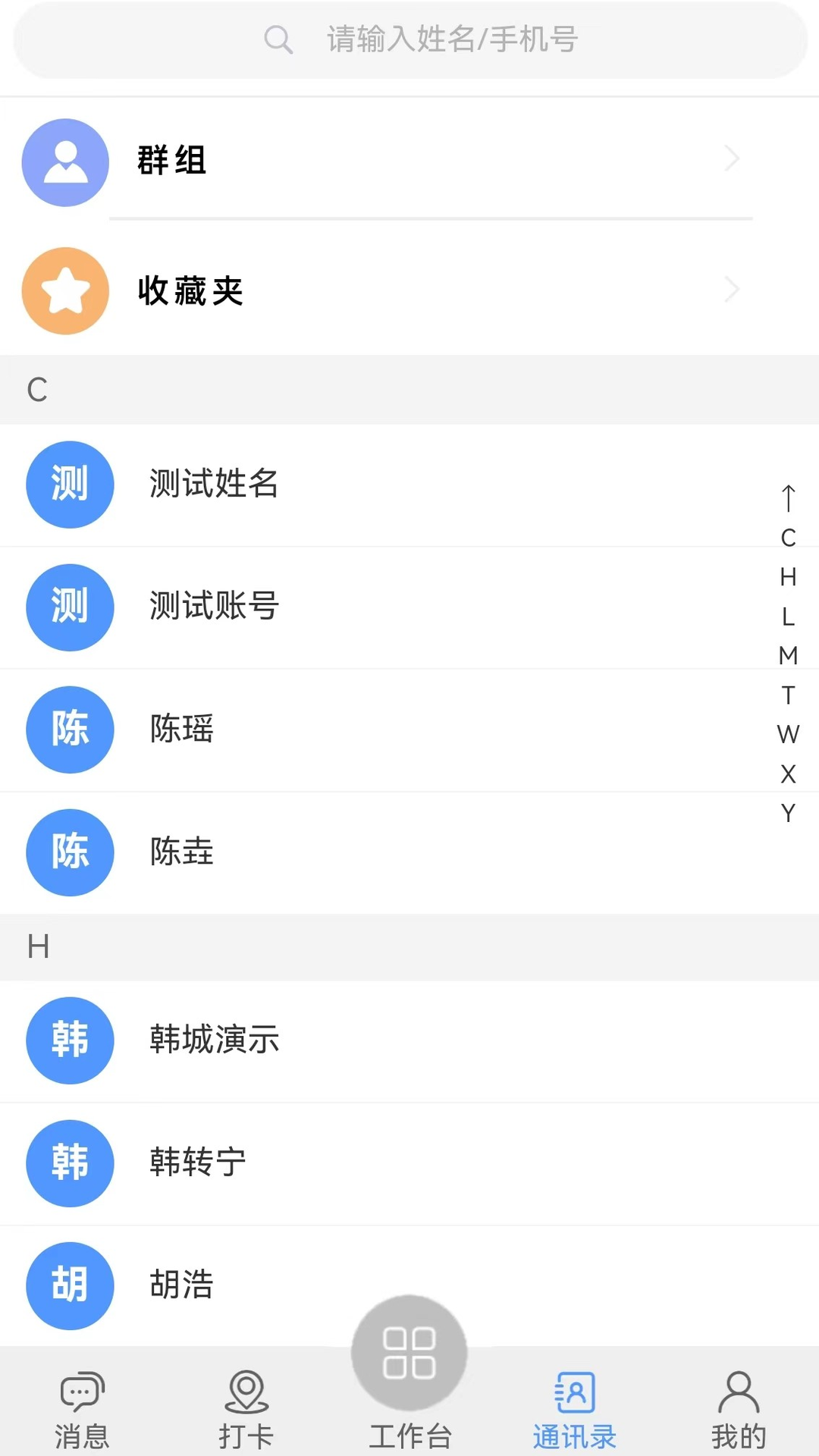Select avatar icon of 胡浩

pos(70,1285)
